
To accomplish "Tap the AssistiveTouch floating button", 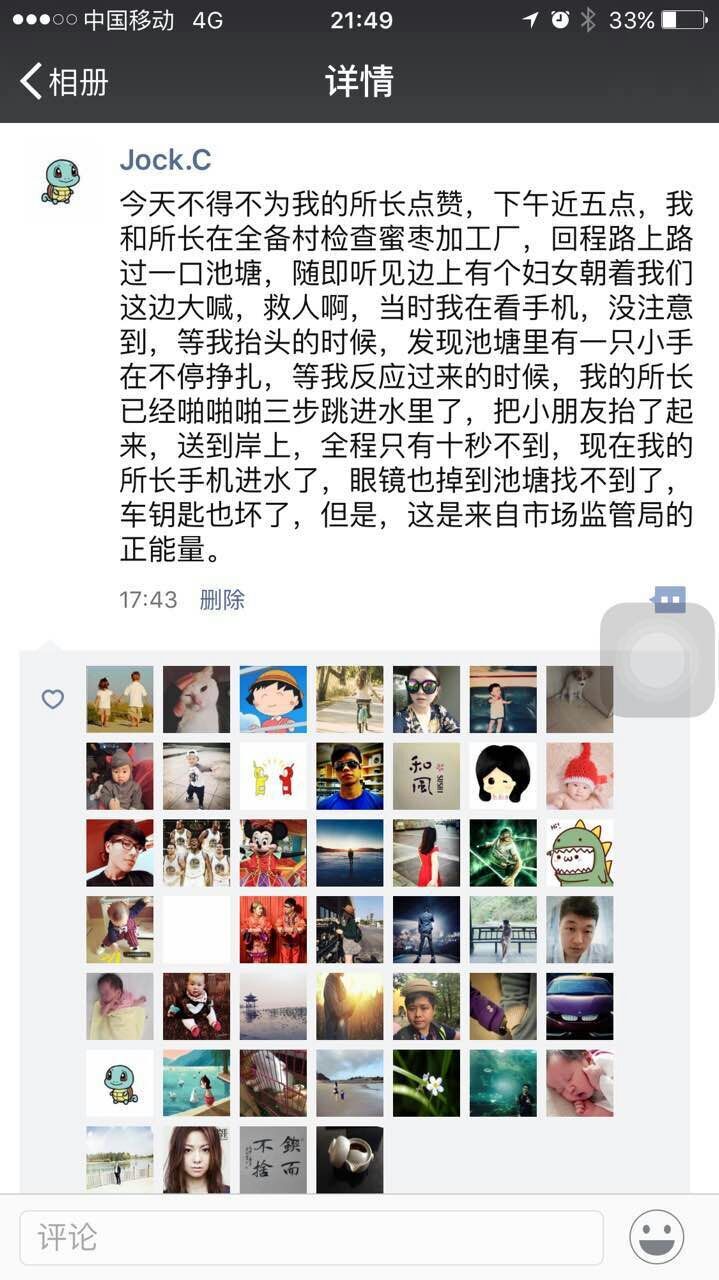I will pos(657,660).
